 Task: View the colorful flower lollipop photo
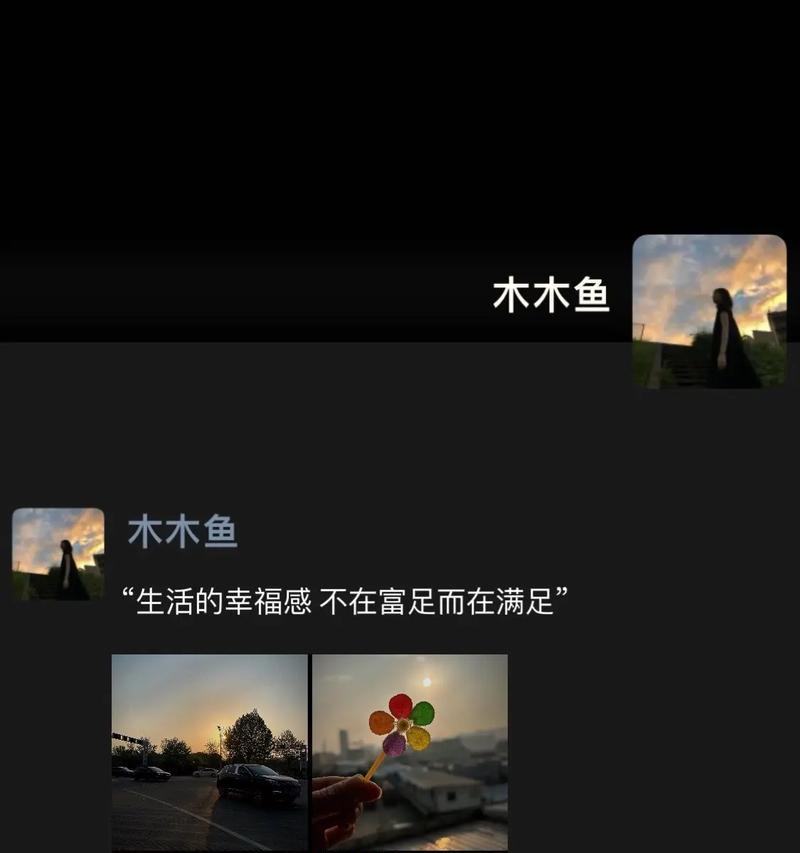pos(410,751)
